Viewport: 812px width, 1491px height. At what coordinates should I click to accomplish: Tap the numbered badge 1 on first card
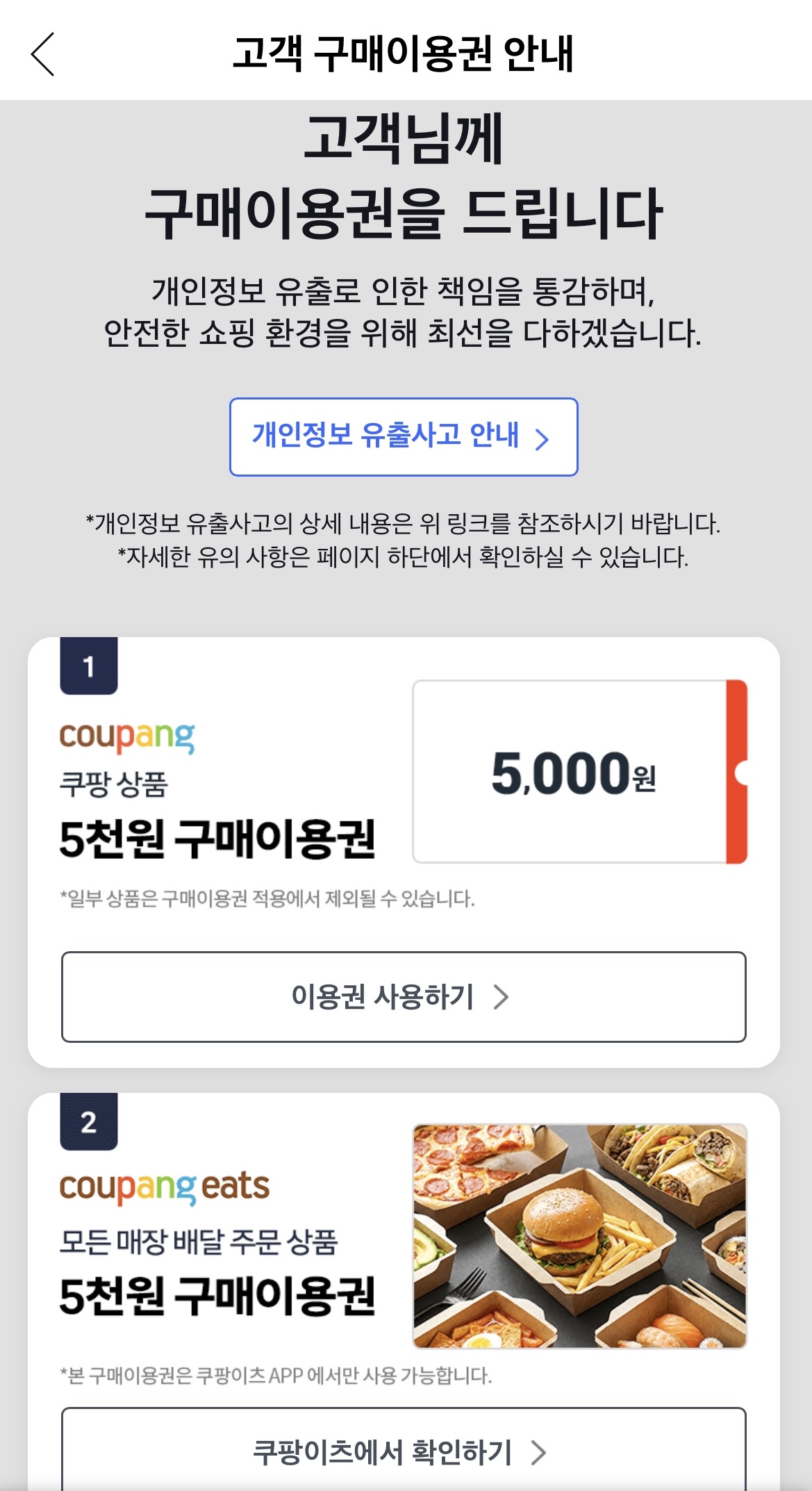(x=90, y=666)
